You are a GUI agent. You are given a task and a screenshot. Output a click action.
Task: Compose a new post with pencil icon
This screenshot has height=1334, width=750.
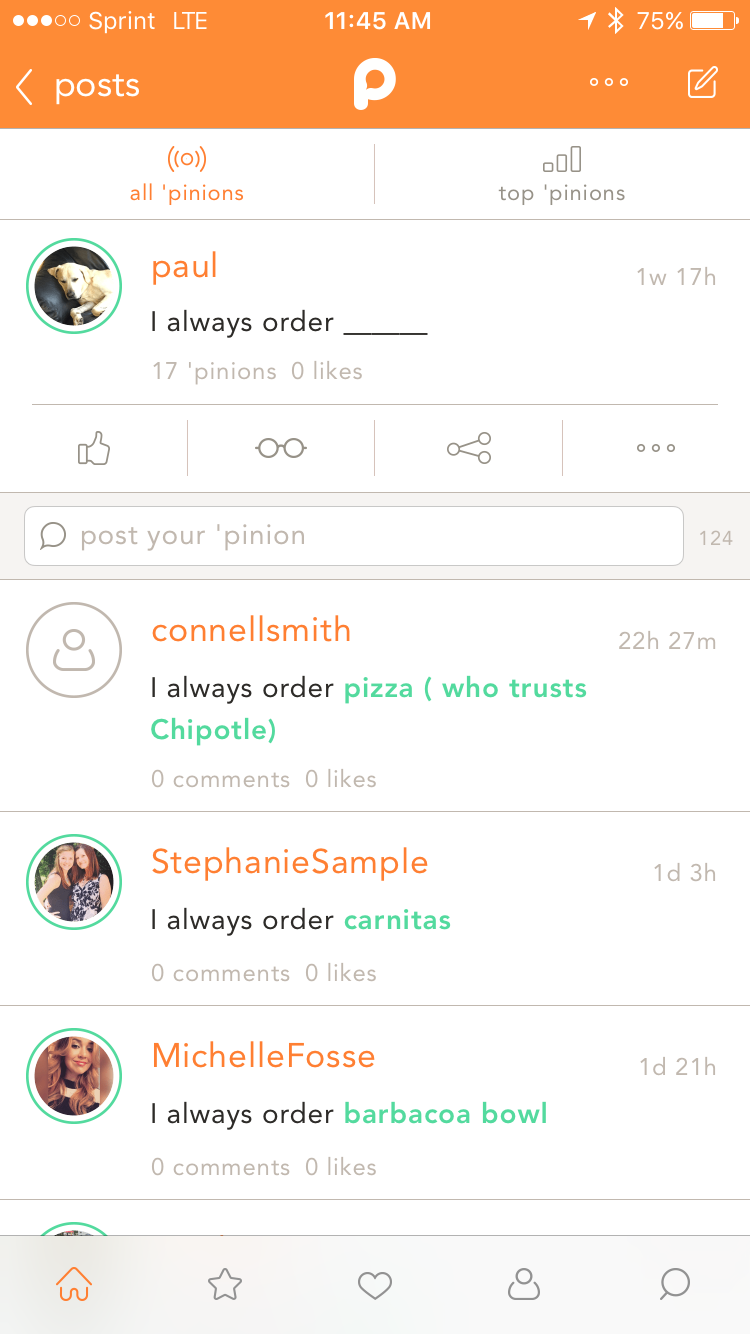703,83
